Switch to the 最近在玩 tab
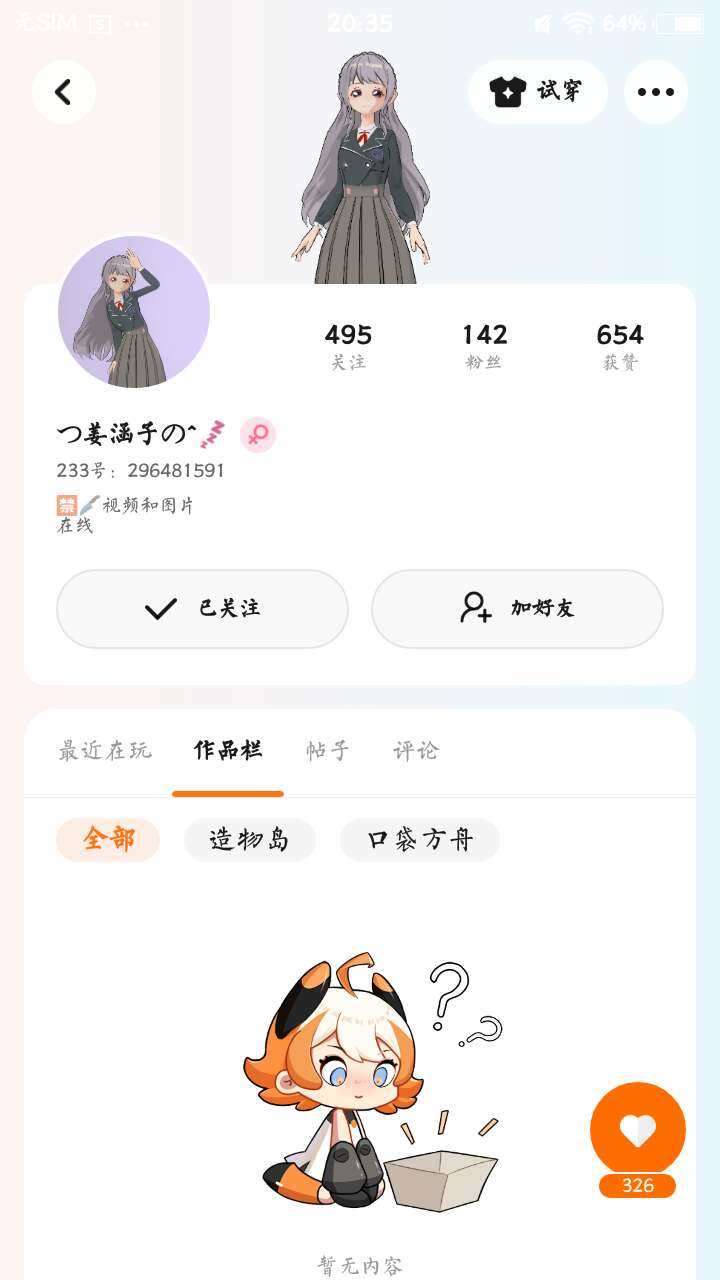This screenshot has height=1280, width=720. tap(105, 751)
